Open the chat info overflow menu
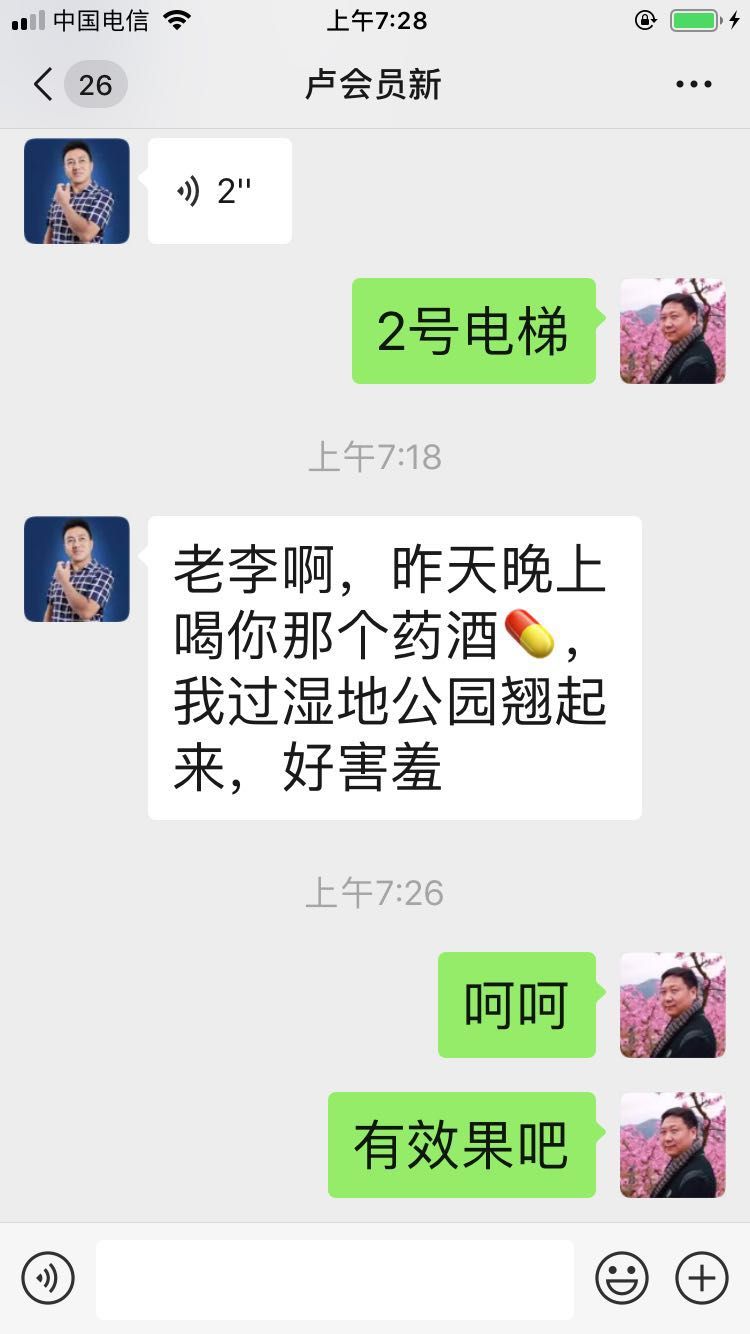Image resolution: width=750 pixels, height=1334 pixels. (693, 85)
